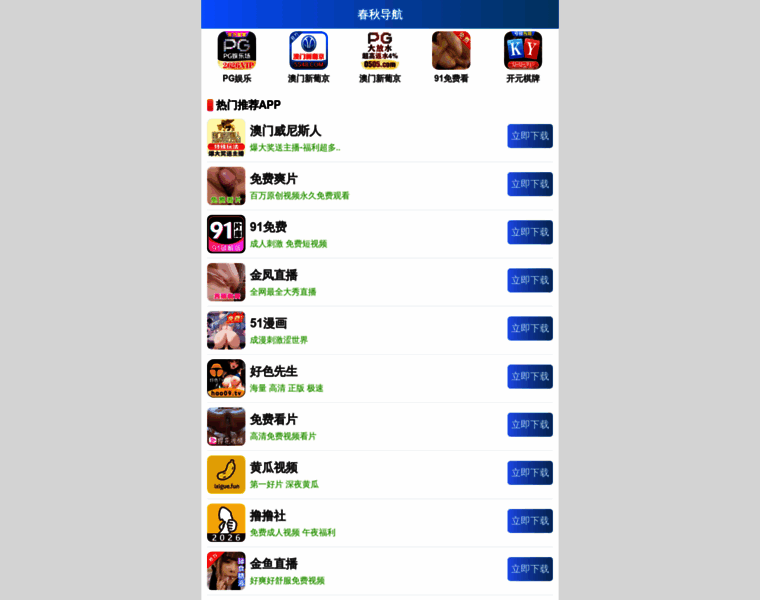
Task: Download 黄瓜视频 using 立即下载
Action: [529, 472]
